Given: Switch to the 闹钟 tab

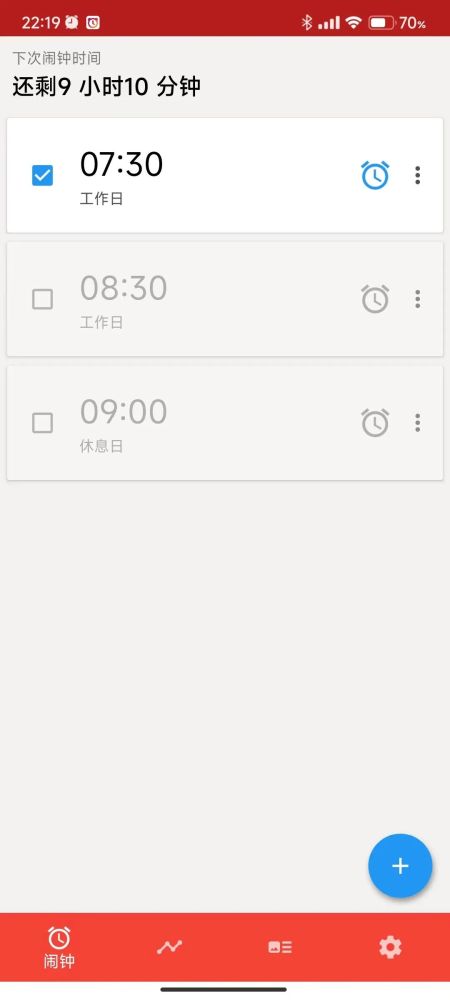Looking at the screenshot, I should click(59, 948).
